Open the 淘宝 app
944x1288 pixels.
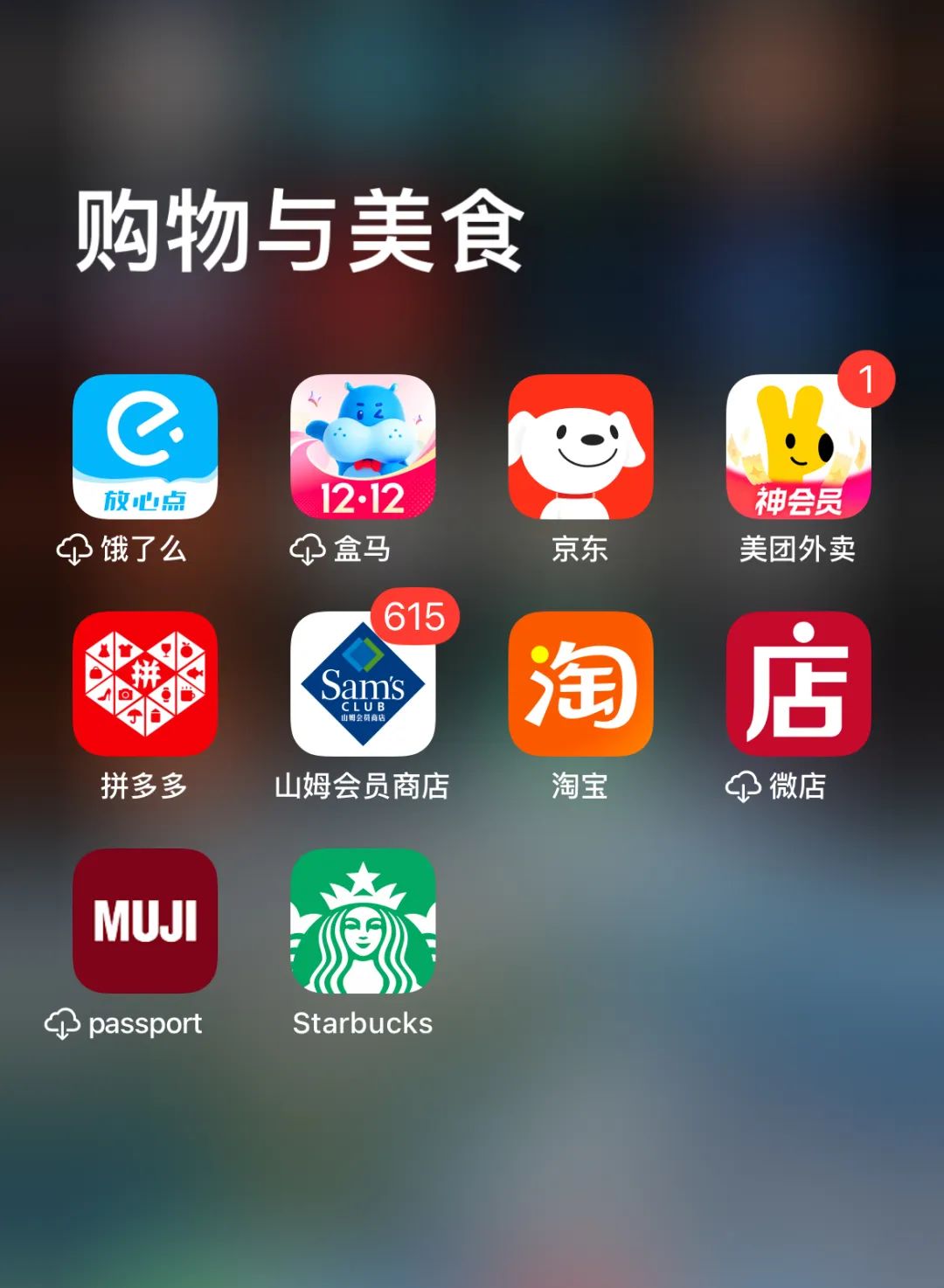[x=580, y=683]
